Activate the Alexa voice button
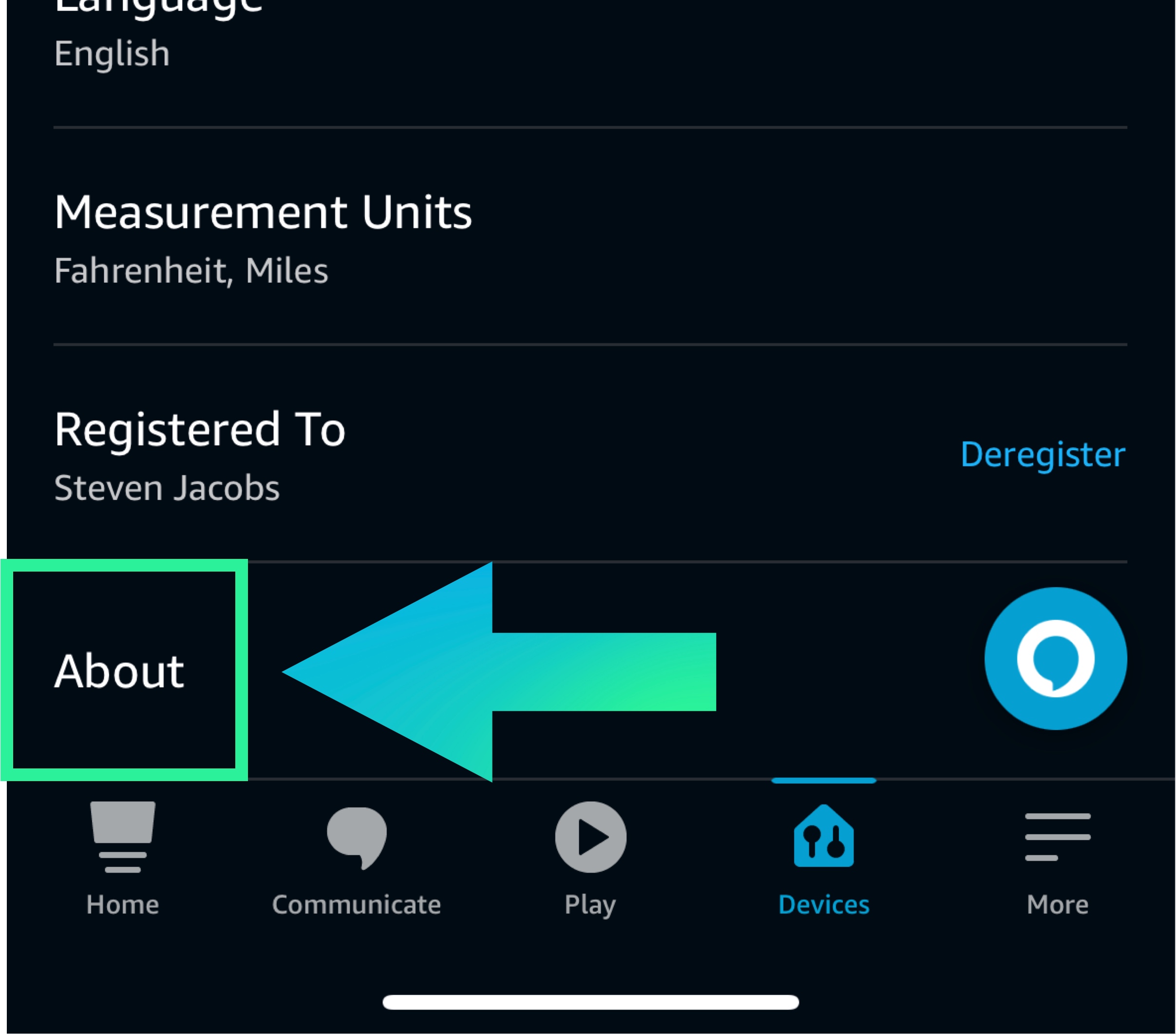Image resolution: width=1176 pixels, height=1034 pixels. (x=1055, y=659)
